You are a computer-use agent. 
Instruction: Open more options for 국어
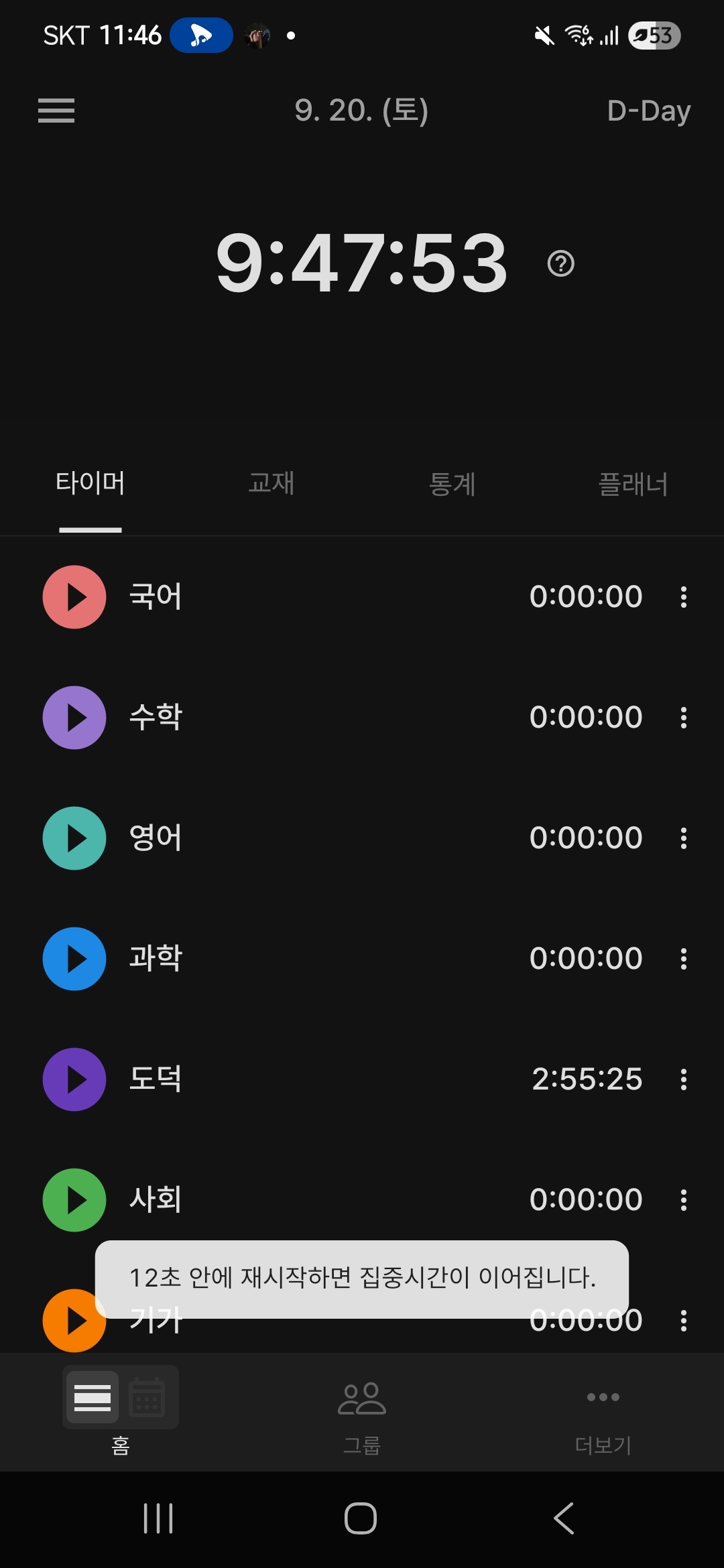[683, 597]
